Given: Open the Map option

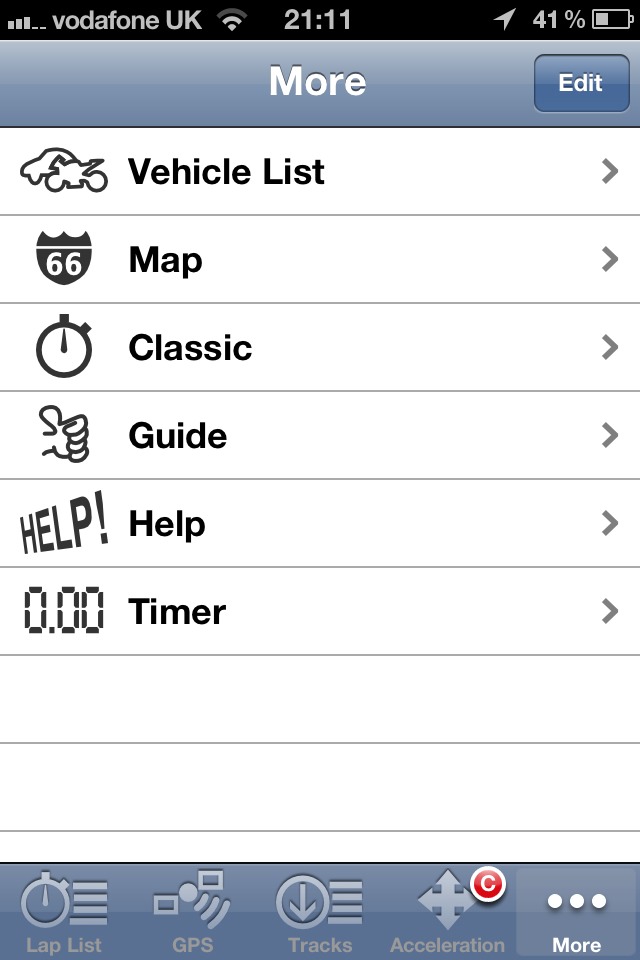Looking at the screenshot, I should click(x=320, y=260).
